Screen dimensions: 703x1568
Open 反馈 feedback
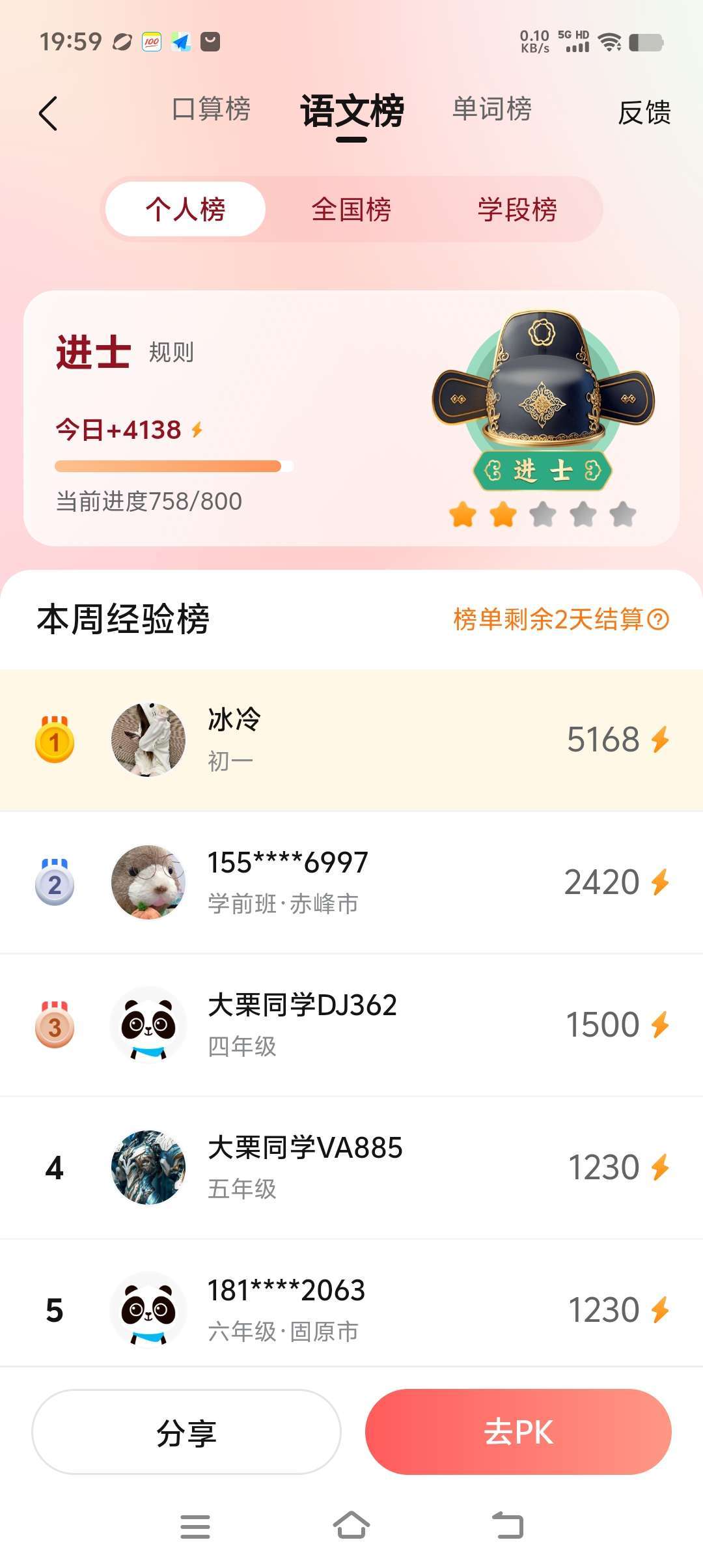point(644,113)
